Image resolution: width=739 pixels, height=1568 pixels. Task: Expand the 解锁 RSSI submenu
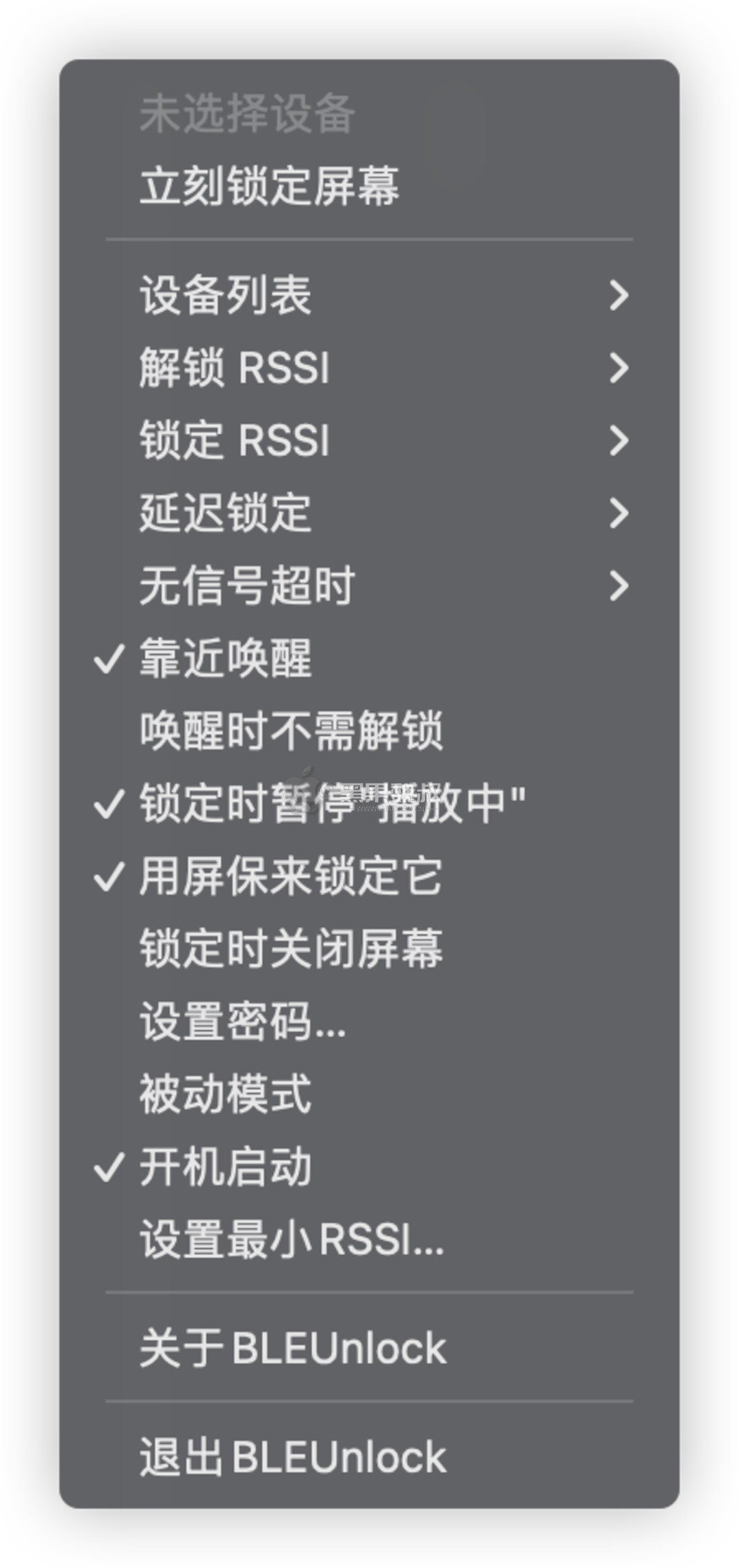[233, 368]
